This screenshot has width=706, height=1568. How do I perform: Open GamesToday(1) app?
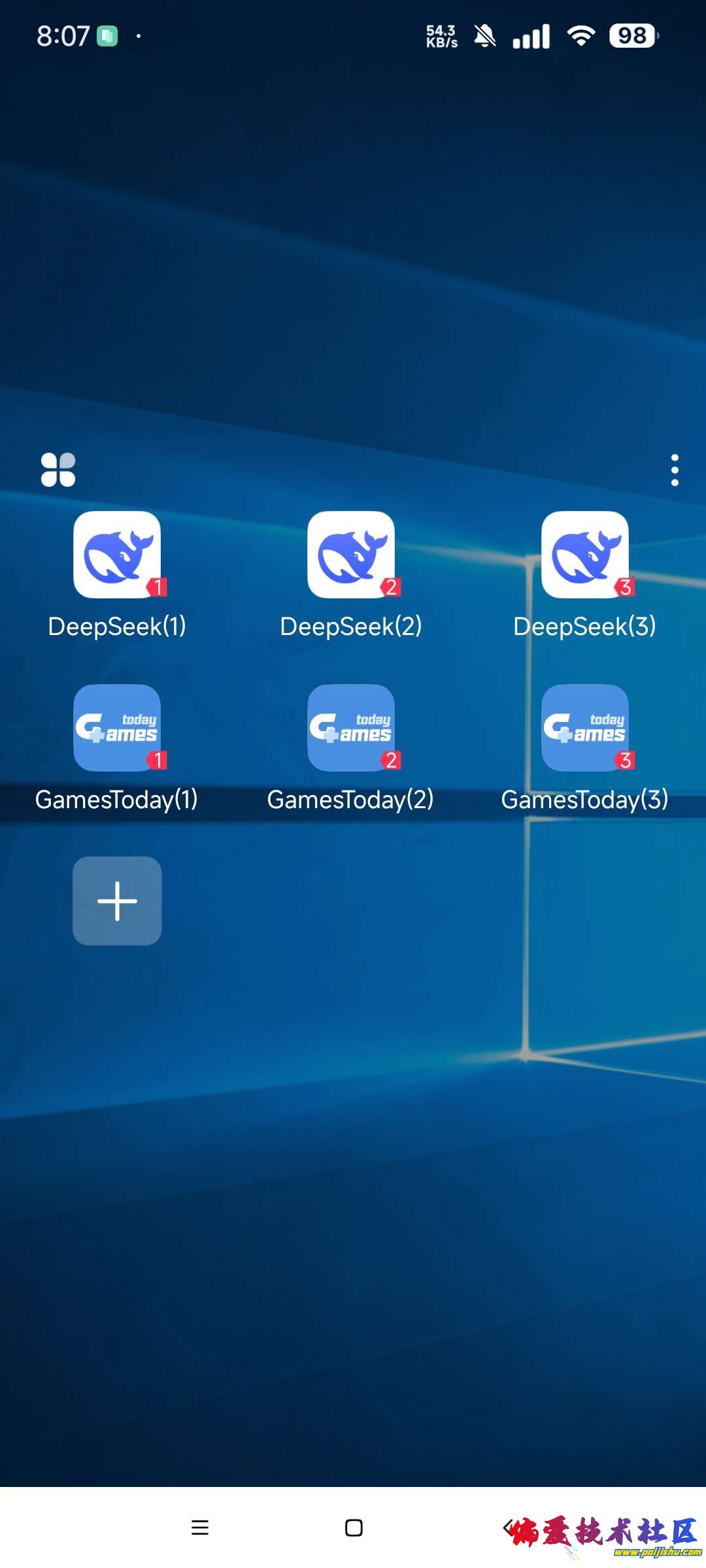click(117, 728)
